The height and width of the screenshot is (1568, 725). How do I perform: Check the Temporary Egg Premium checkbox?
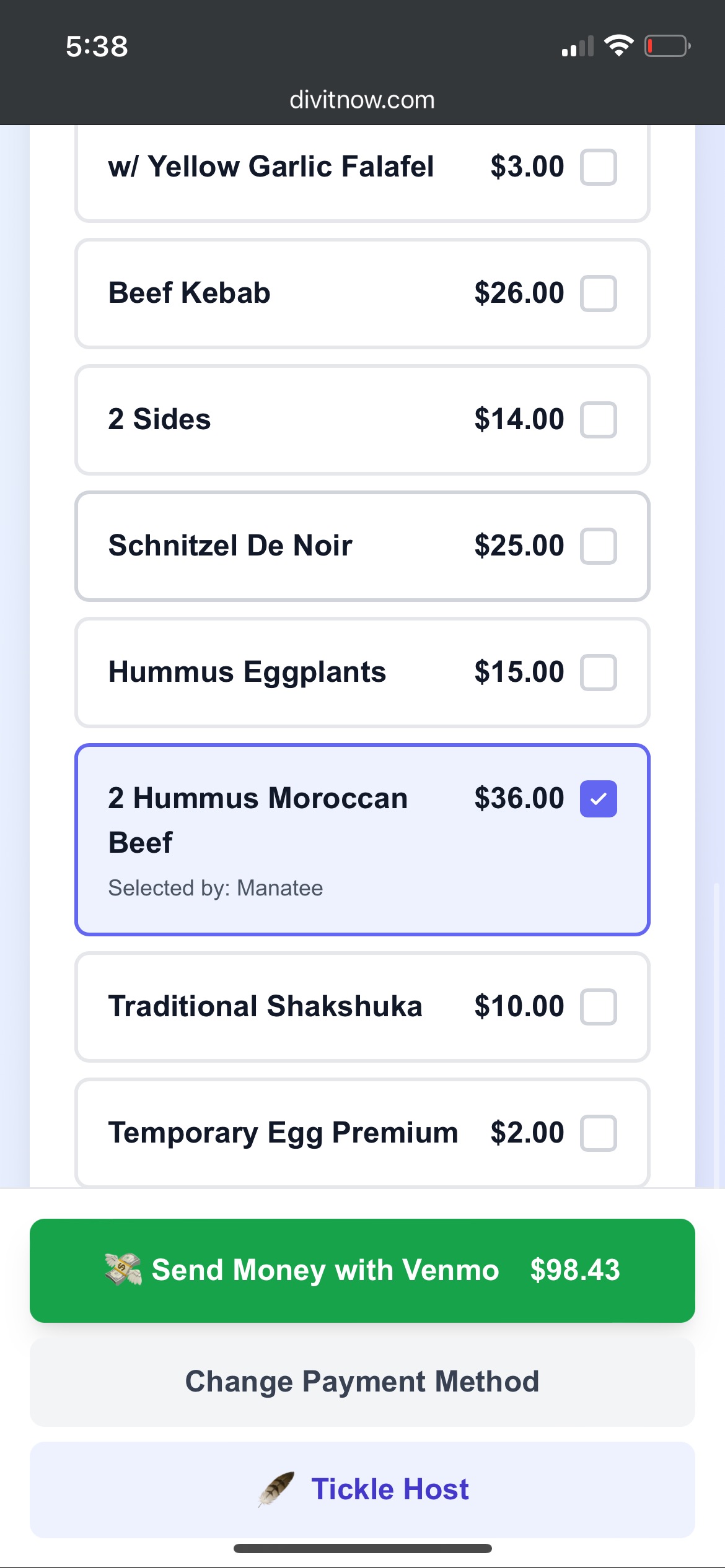click(599, 1133)
